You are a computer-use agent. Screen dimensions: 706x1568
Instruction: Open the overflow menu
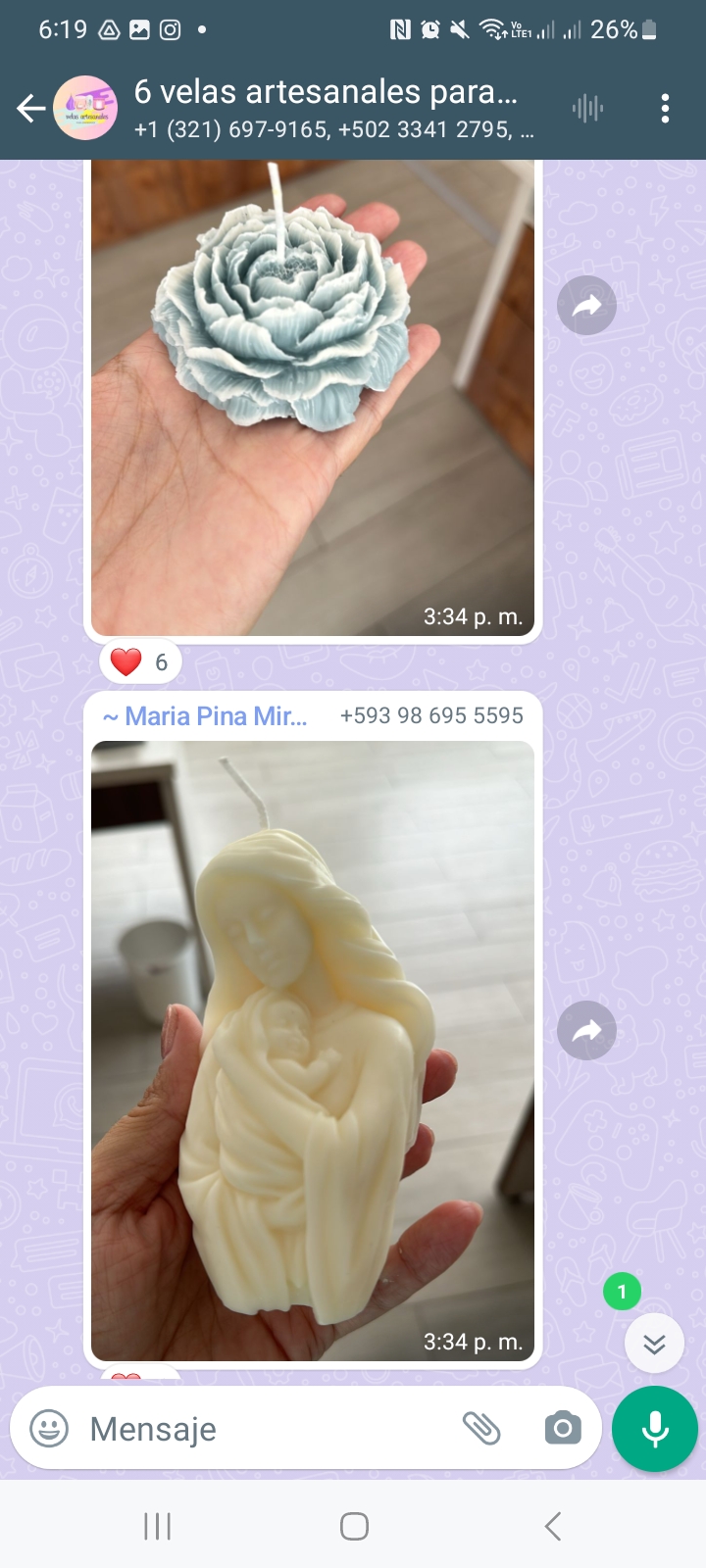[665, 109]
